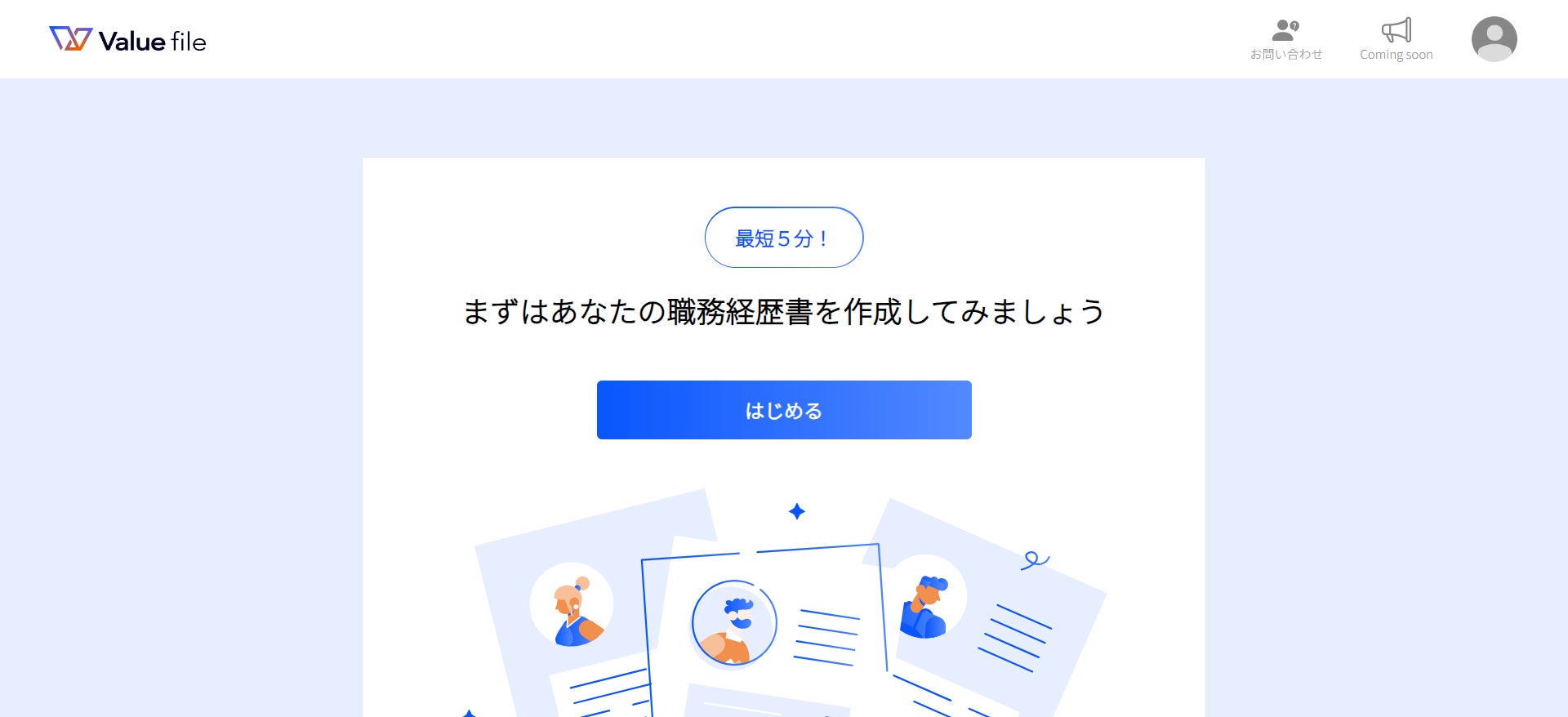
Task: Tap the はじめる button to start
Action: (784, 410)
